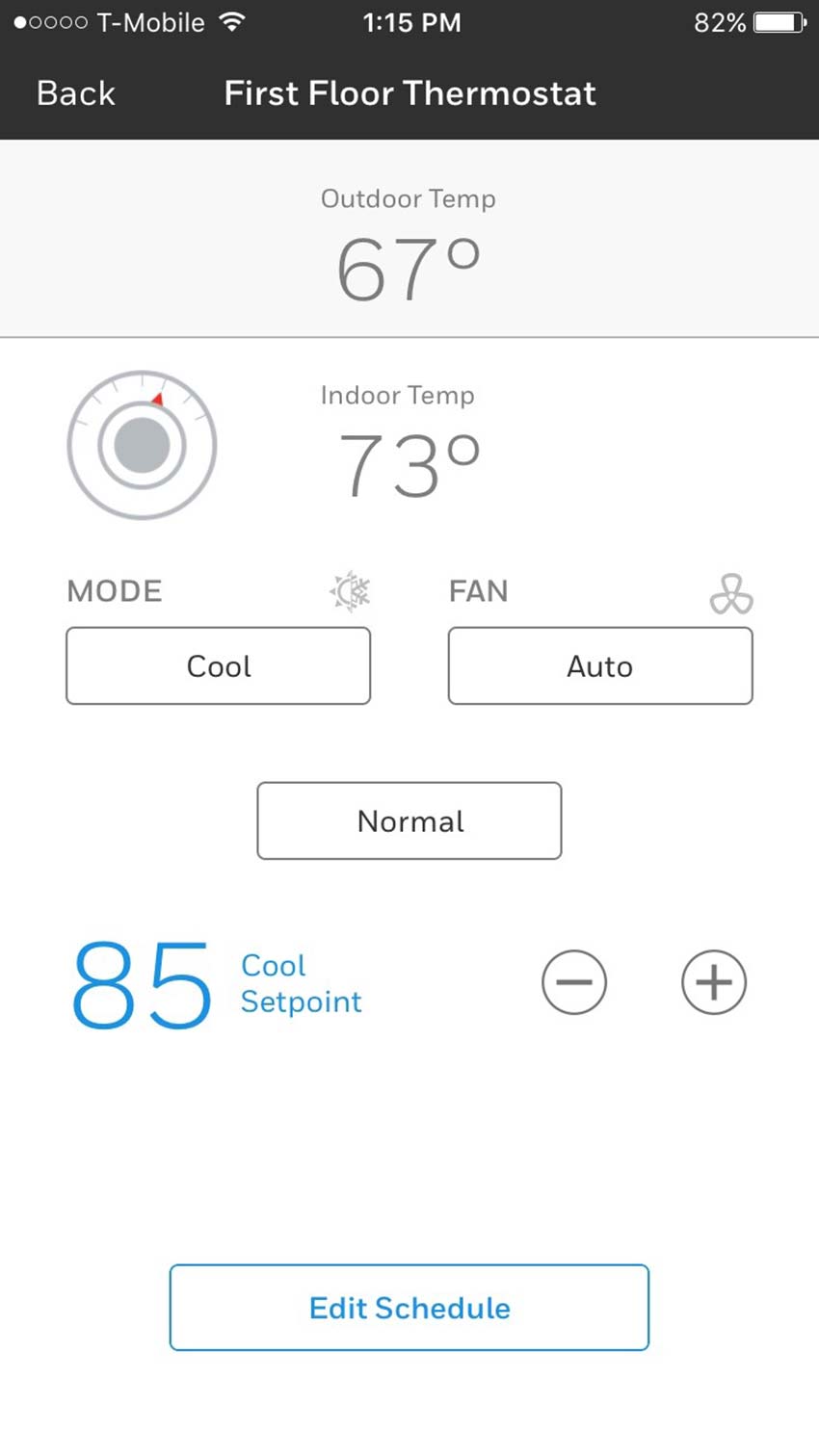Lower the cool setpoint with minus

(574, 982)
